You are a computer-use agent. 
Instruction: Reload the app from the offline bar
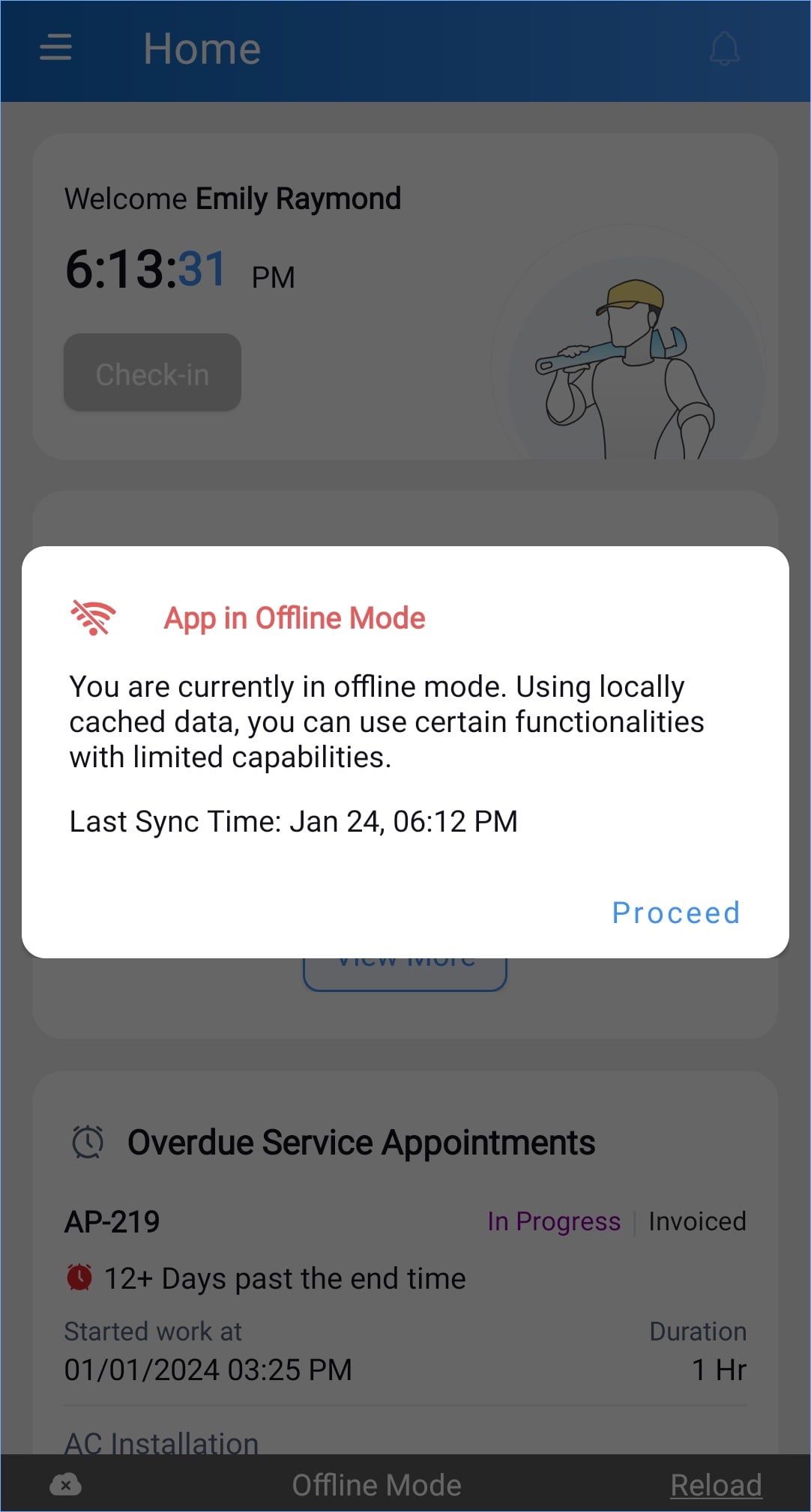point(716,1485)
